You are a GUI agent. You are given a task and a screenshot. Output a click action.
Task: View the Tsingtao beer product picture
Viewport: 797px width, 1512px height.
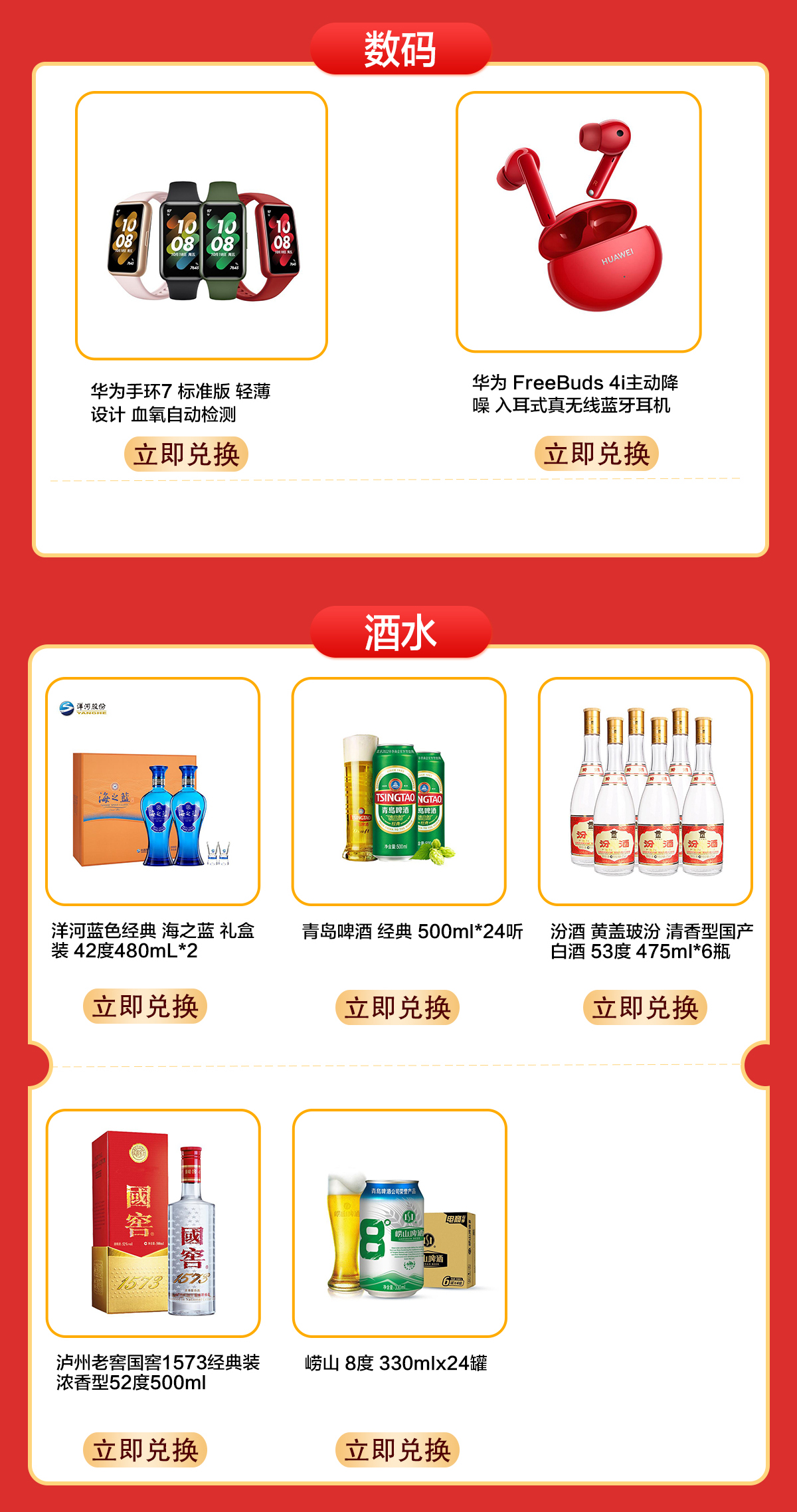click(x=399, y=791)
